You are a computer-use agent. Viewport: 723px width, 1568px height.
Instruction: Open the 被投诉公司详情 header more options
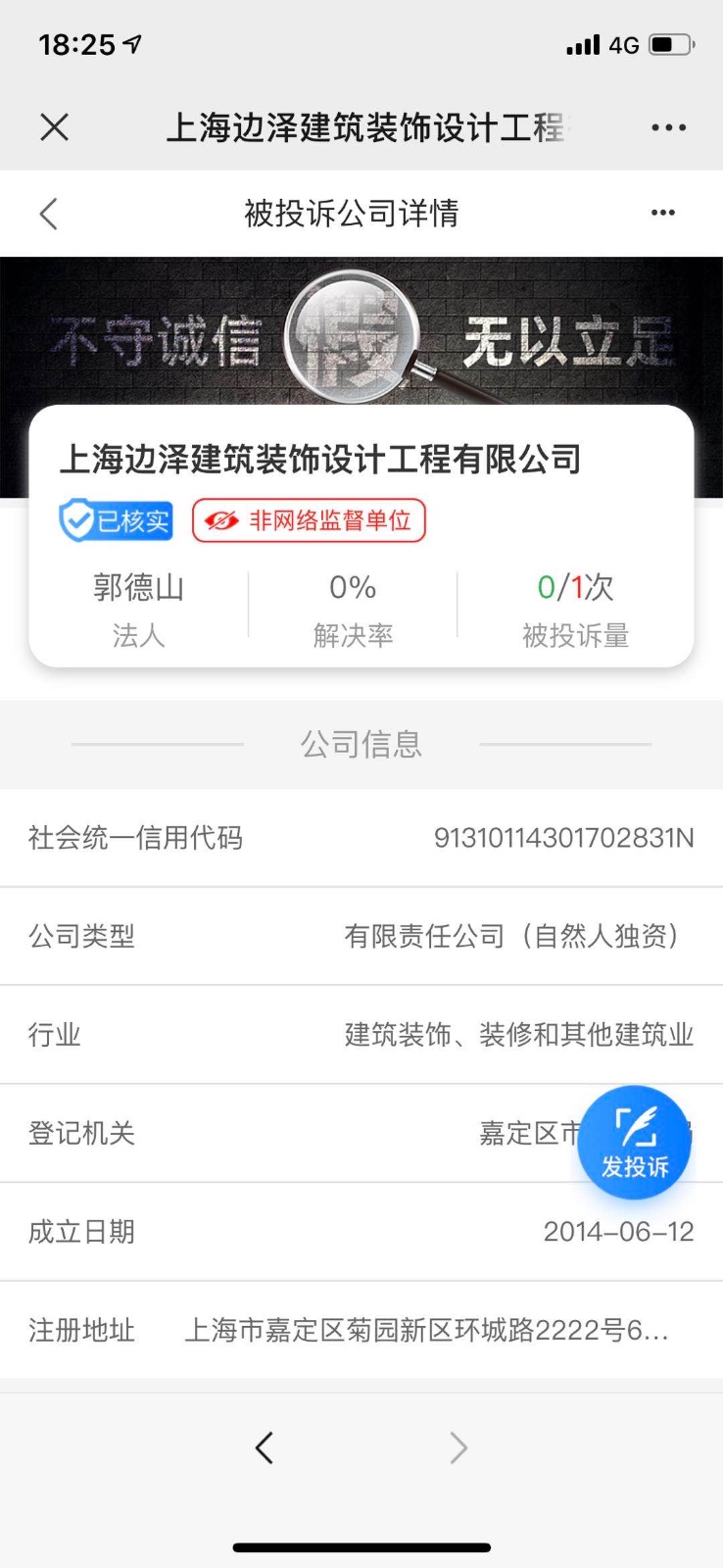pos(663,213)
